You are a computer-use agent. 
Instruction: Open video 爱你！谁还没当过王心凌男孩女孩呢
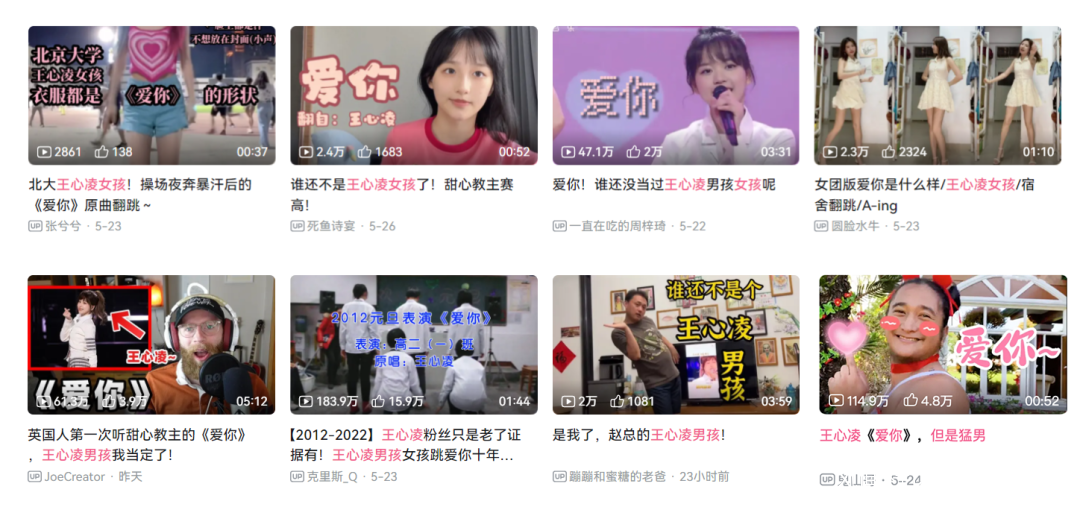coord(675,95)
